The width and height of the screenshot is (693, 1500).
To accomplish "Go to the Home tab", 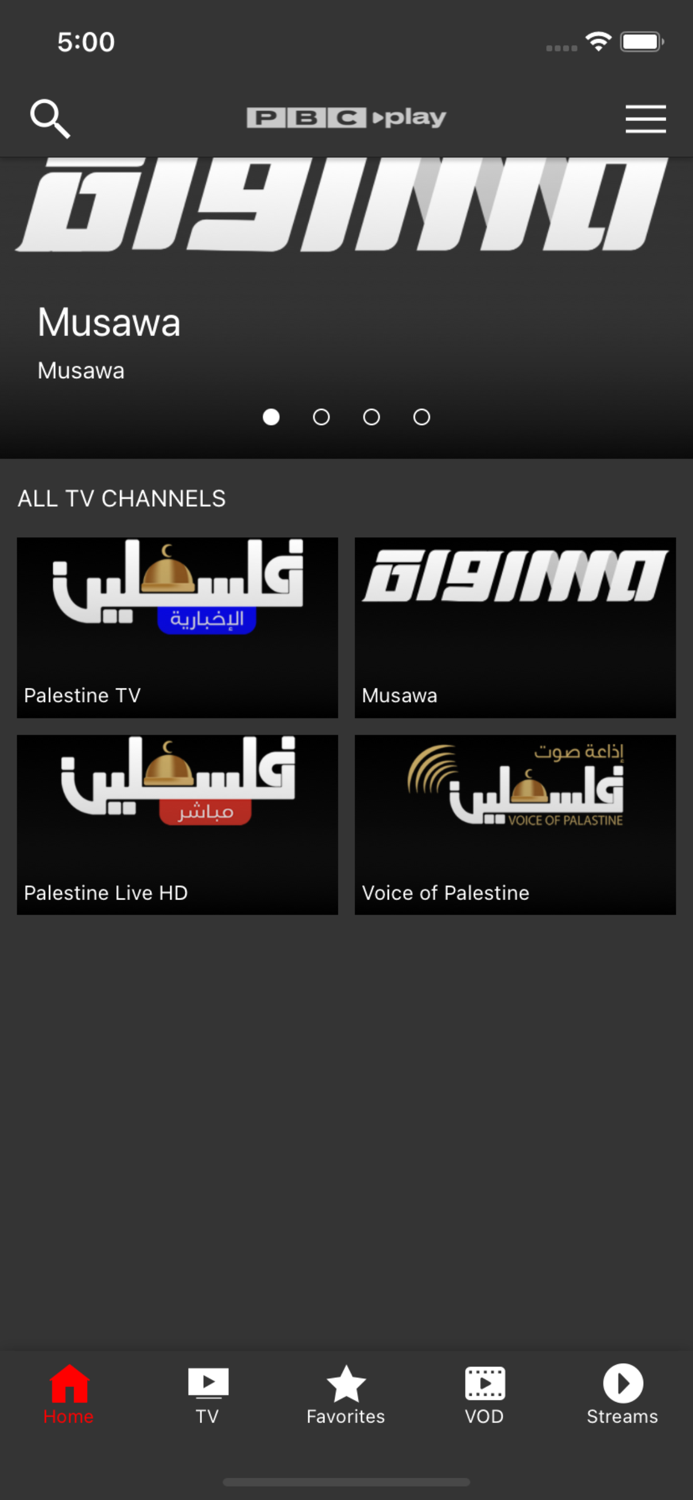I will [69, 1395].
